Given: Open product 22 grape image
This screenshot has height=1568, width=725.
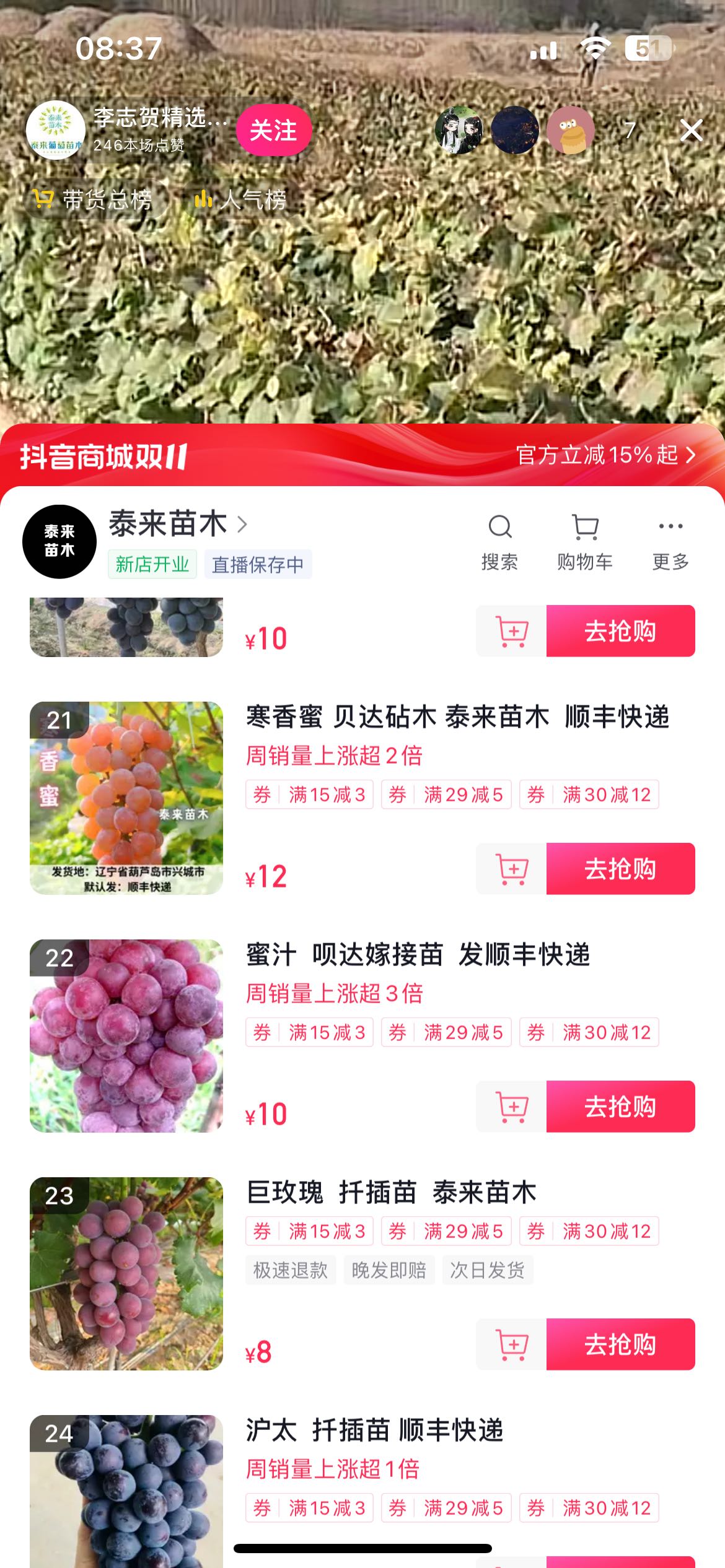Looking at the screenshot, I should click(126, 1035).
